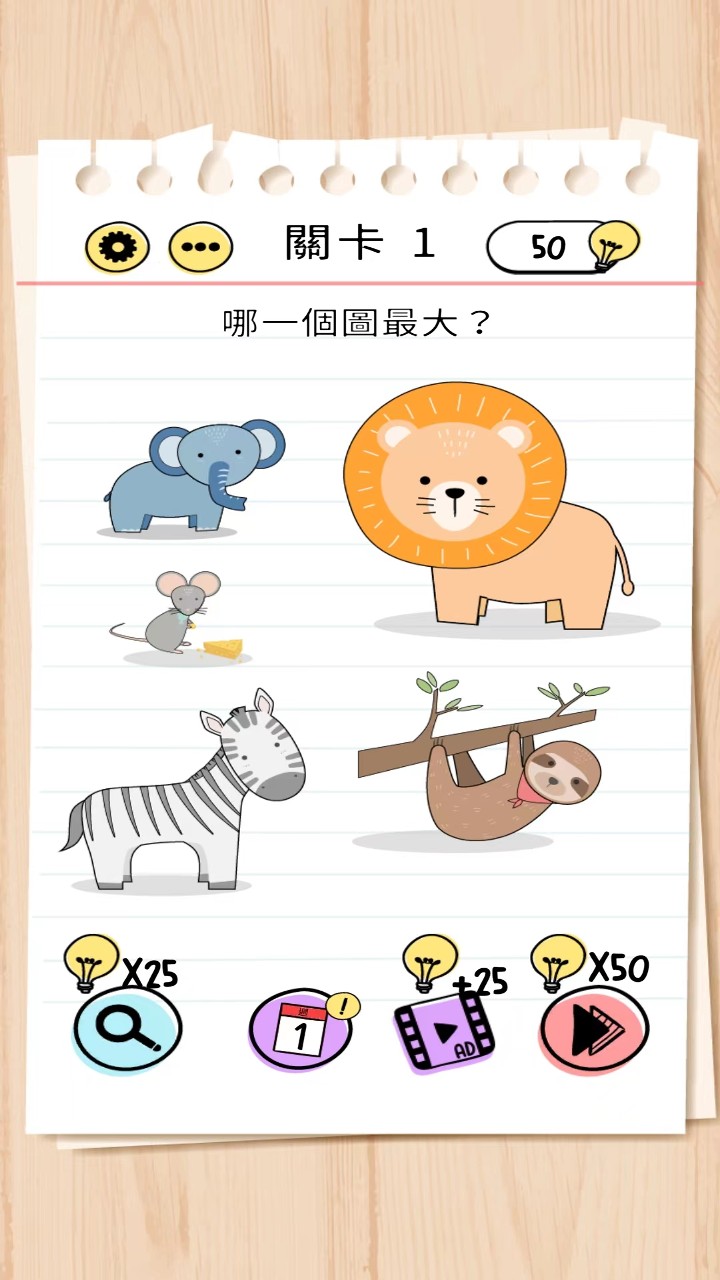Open the daily calendar reward
This screenshot has height=1280, width=720.
tap(301, 1028)
